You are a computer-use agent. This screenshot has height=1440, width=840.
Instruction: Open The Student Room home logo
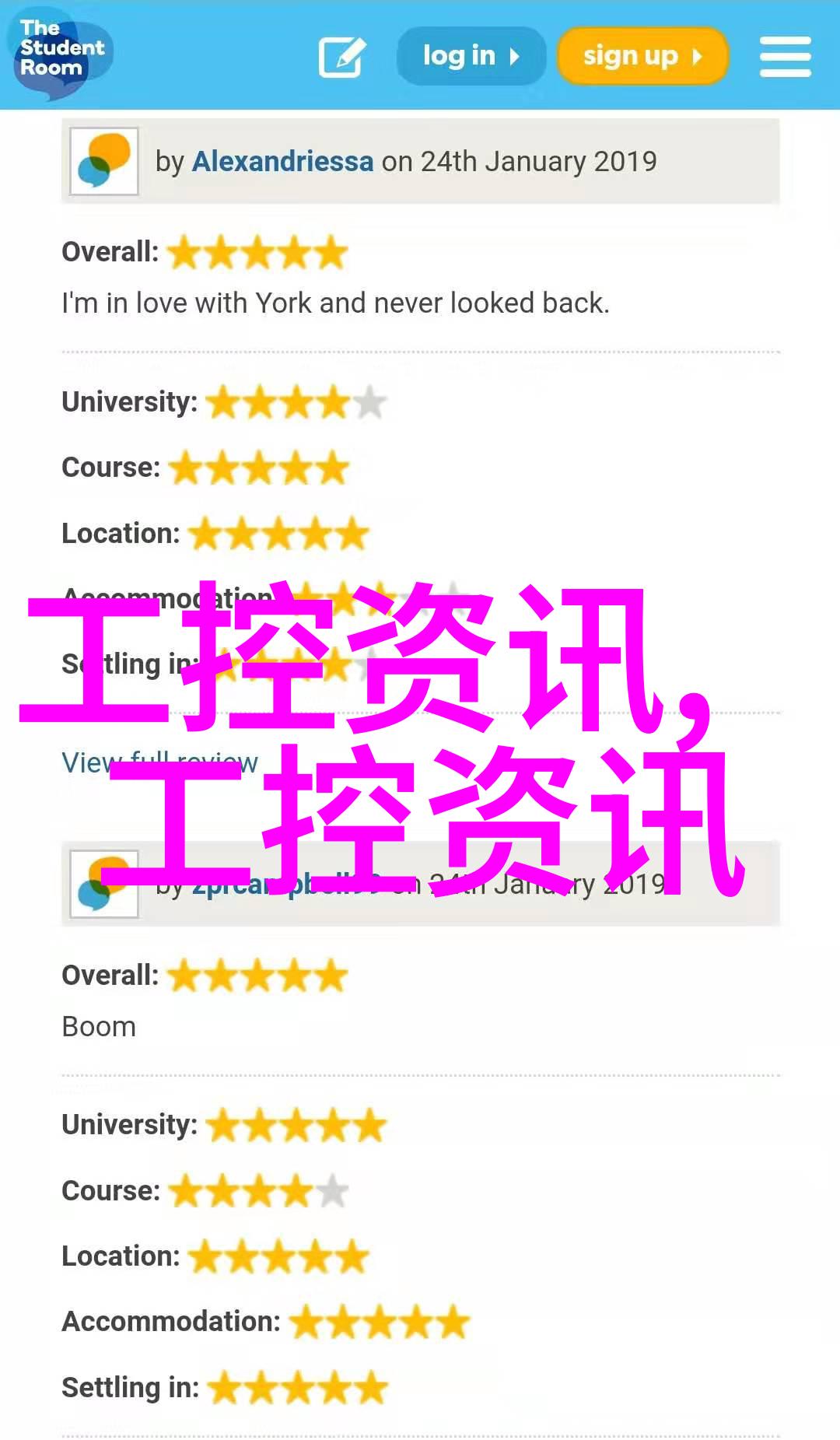[61, 51]
